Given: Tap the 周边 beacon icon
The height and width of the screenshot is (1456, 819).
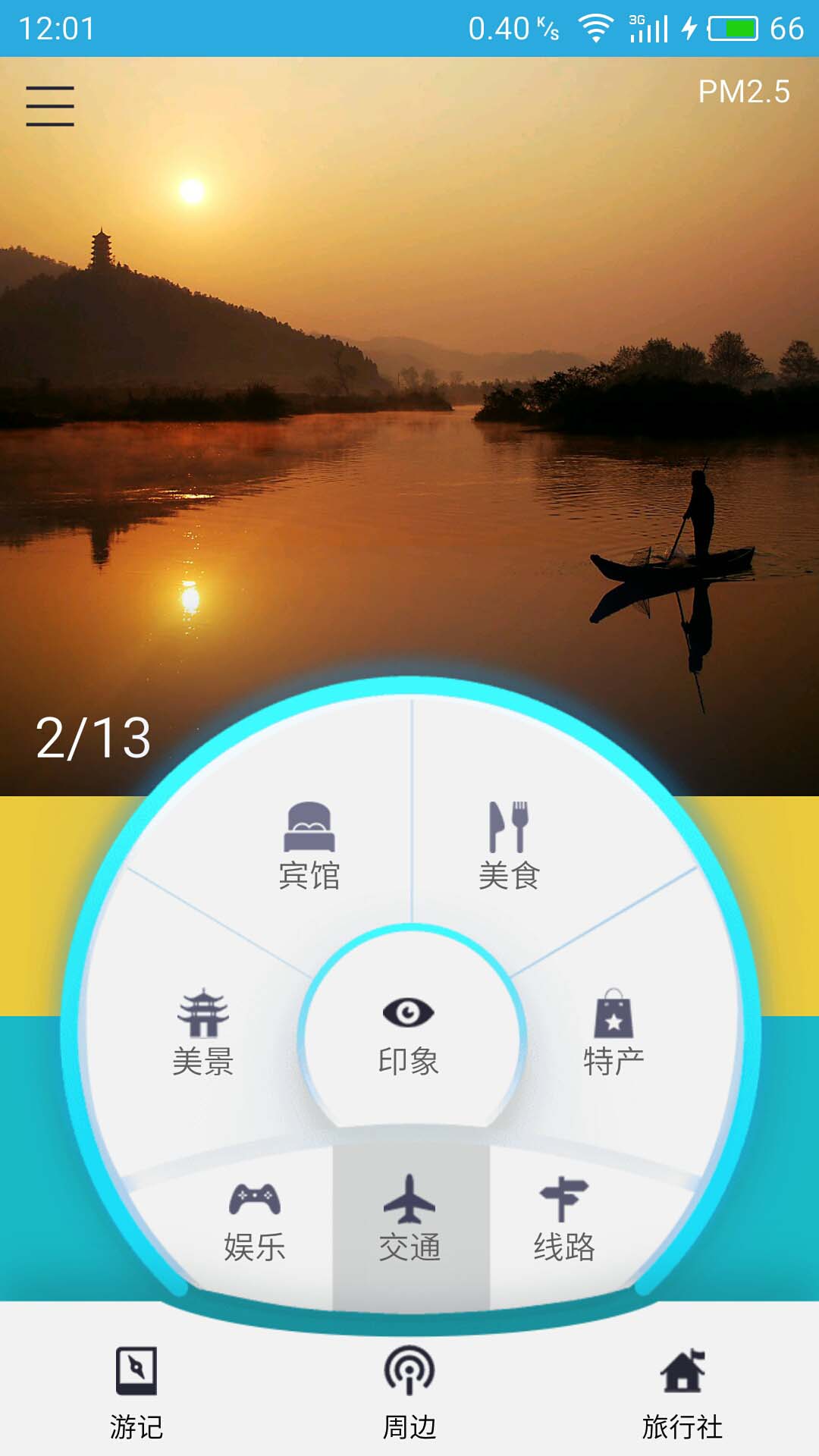Looking at the screenshot, I should click(409, 1373).
